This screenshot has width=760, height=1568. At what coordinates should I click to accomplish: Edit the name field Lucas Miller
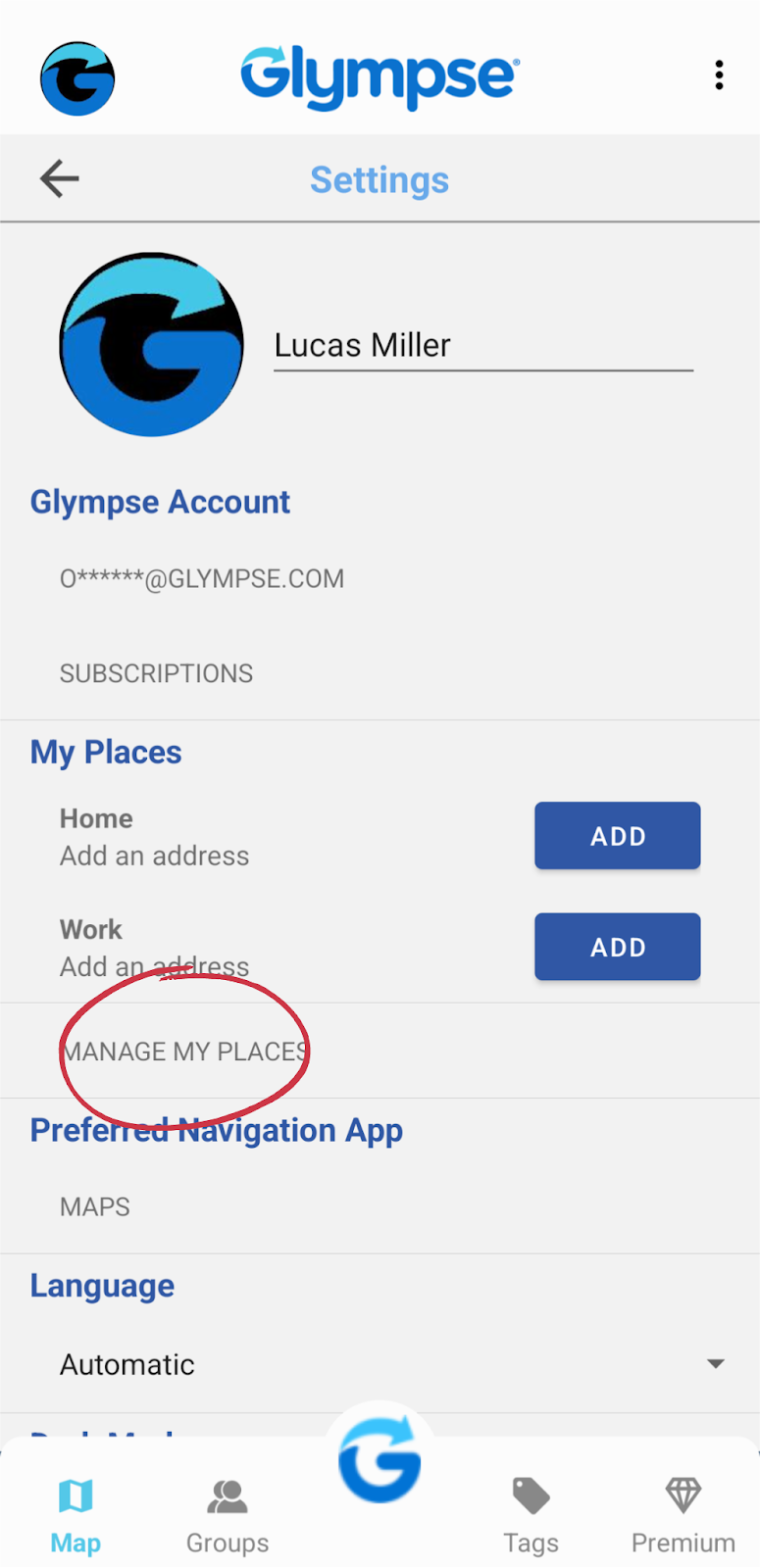(x=482, y=346)
